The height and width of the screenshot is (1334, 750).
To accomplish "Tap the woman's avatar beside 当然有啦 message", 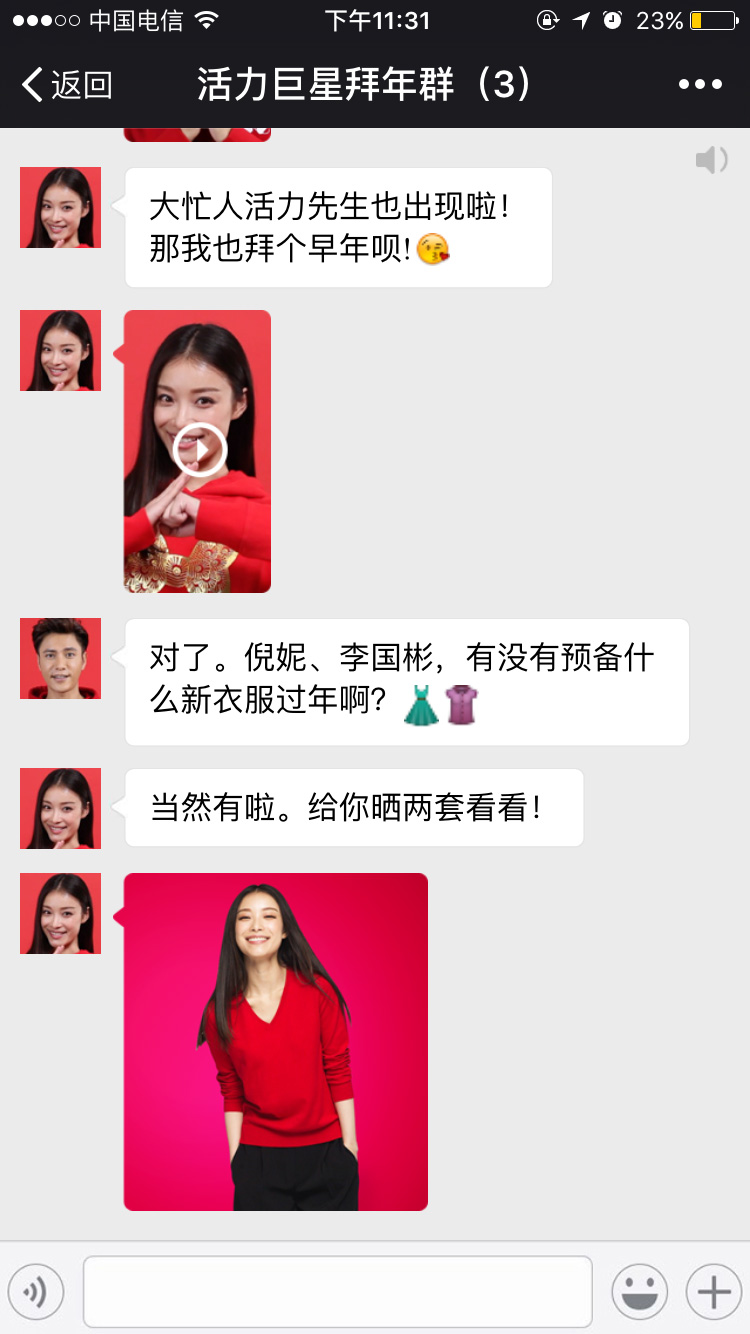I will 61,808.
